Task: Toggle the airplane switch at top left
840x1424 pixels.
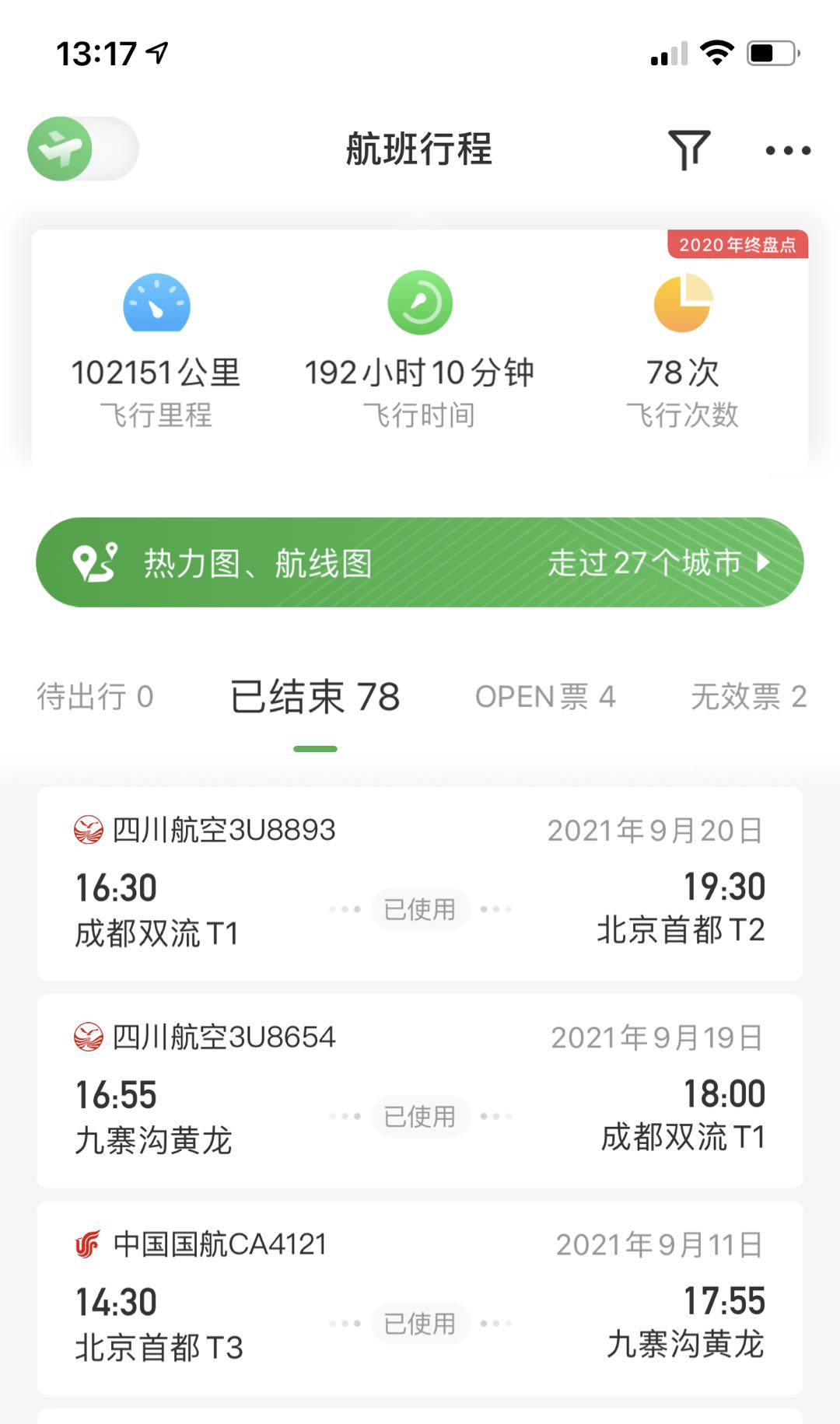Action: point(82,149)
